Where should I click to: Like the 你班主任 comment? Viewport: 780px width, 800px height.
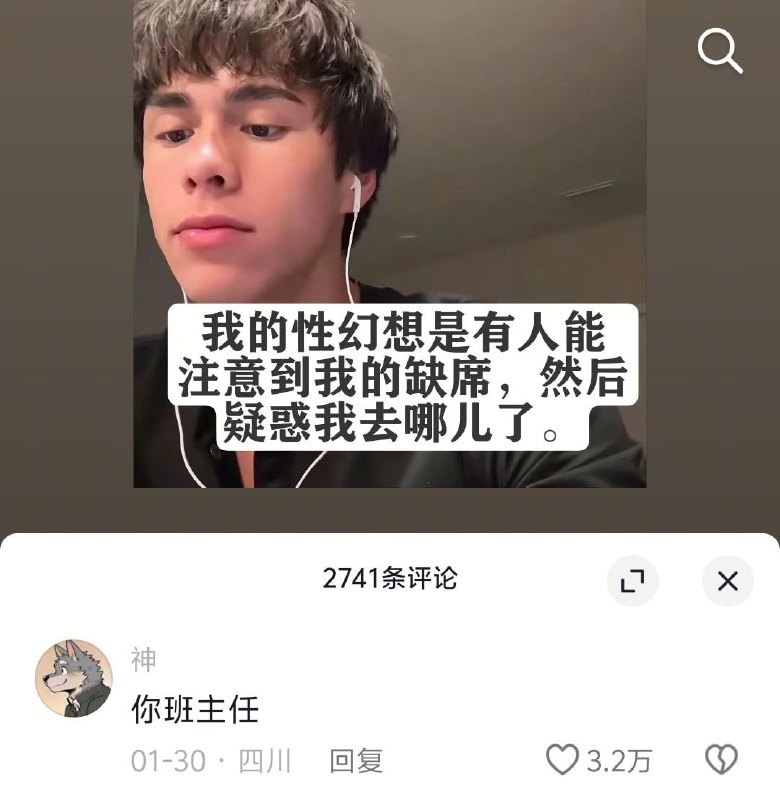(563, 761)
